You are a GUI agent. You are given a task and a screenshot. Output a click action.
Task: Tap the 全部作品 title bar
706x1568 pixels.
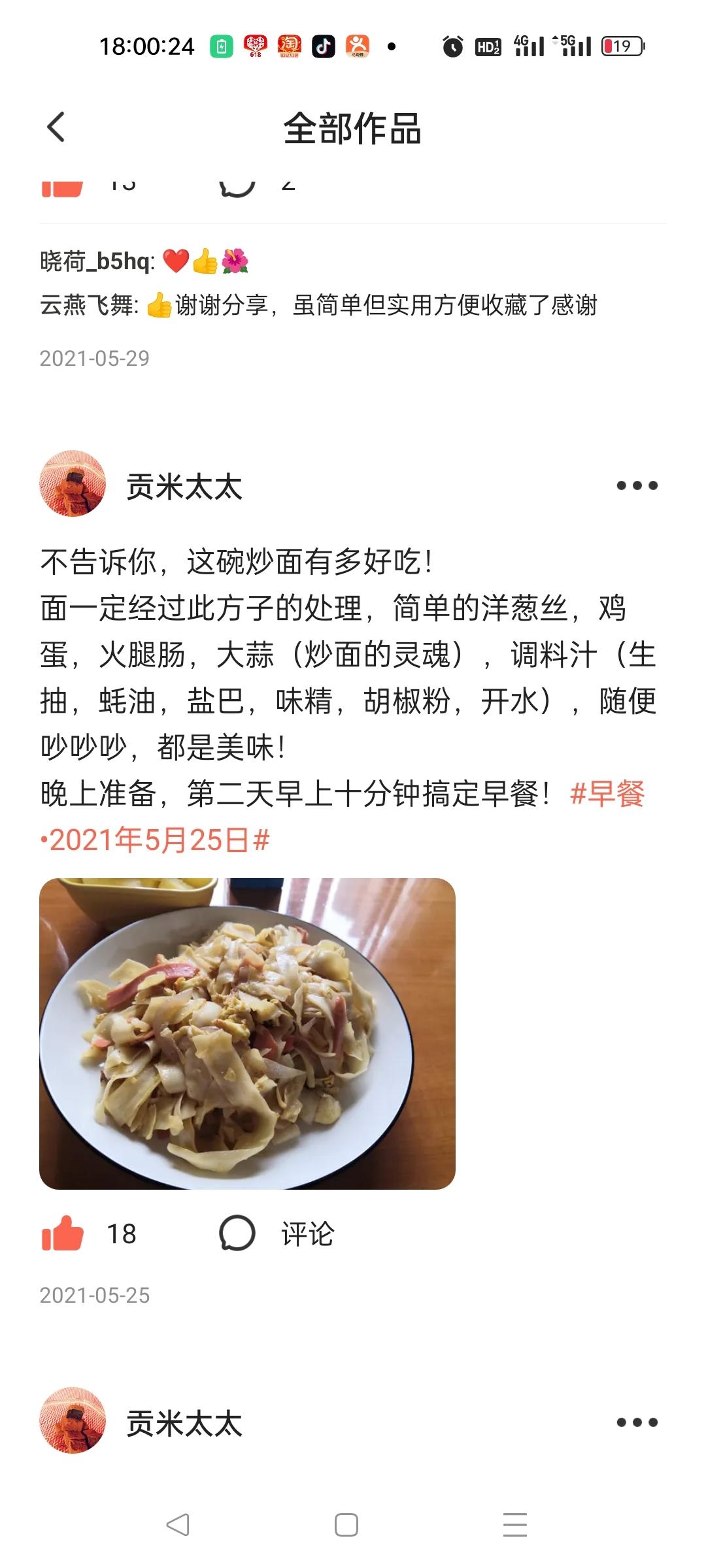click(x=353, y=129)
